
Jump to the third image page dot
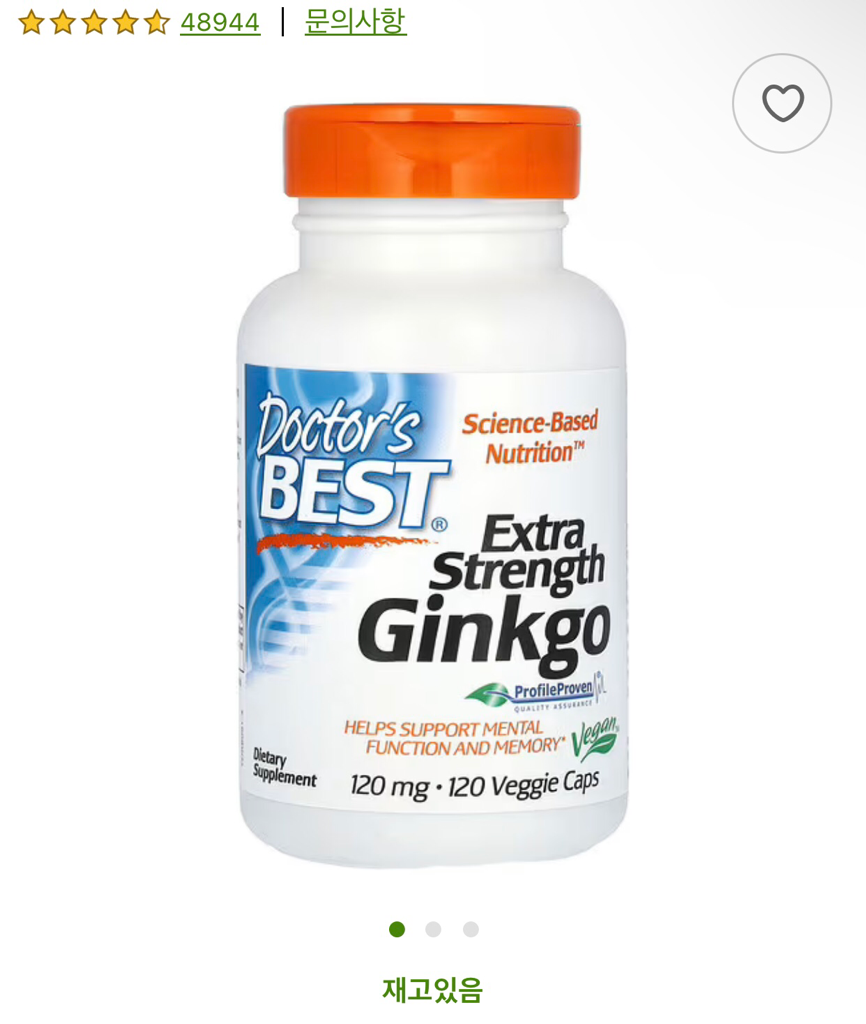tap(471, 929)
